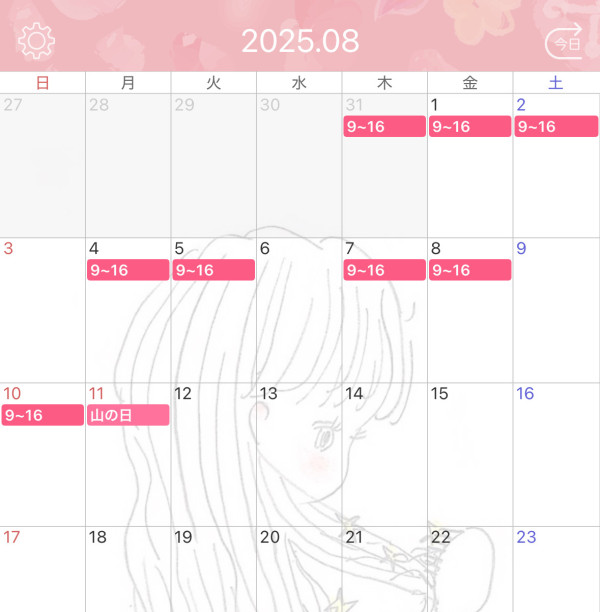Open the 9~16 event on July 31
The width and height of the screenshot is (600, 612).
click(384, 127)
